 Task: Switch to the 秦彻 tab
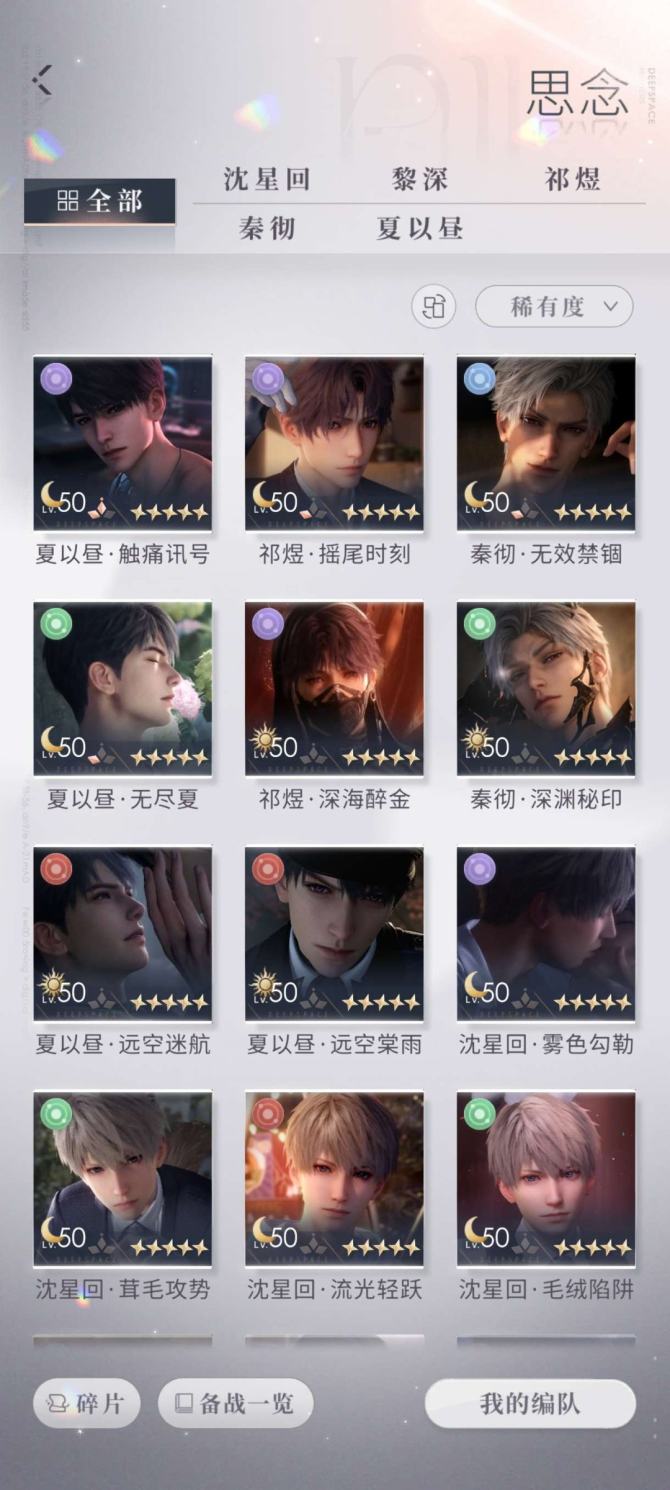266,228
